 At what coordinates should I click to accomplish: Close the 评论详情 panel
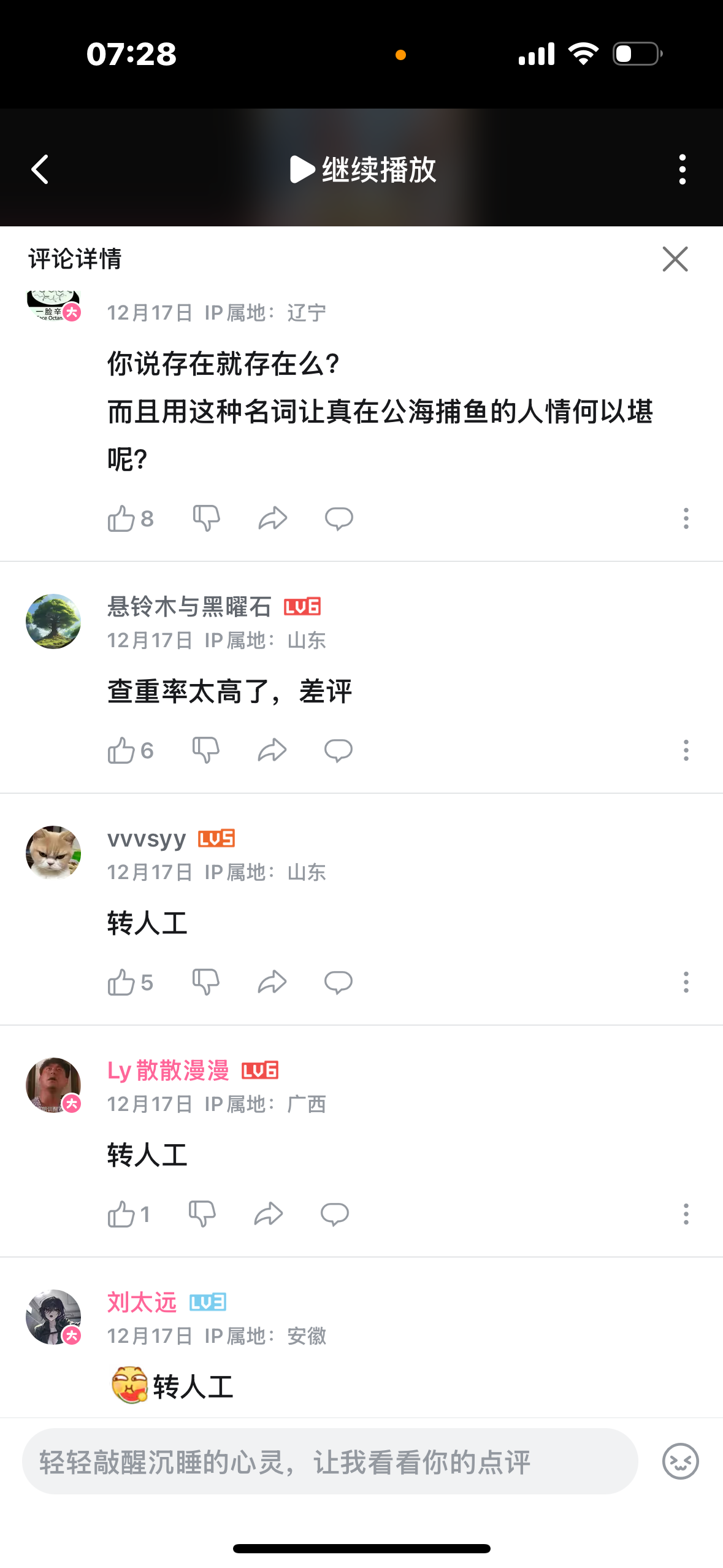point(675,259)
